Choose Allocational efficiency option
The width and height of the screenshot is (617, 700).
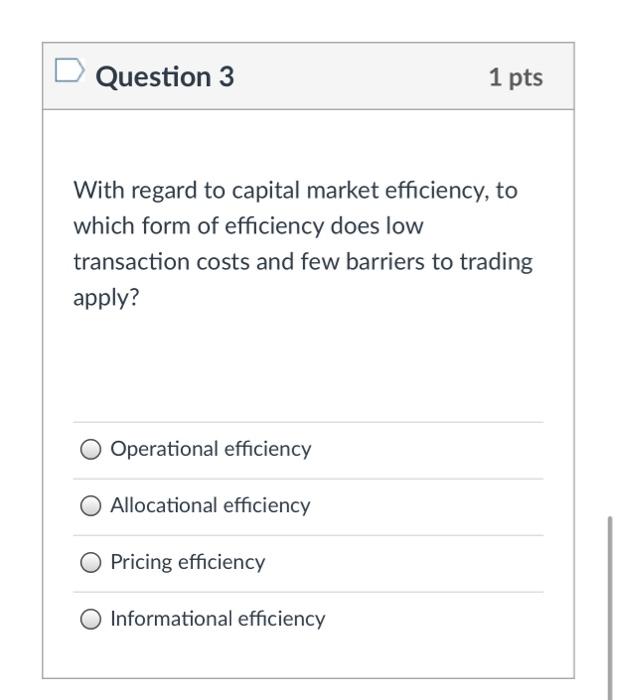pyautogui.click(x=91, y=506)
